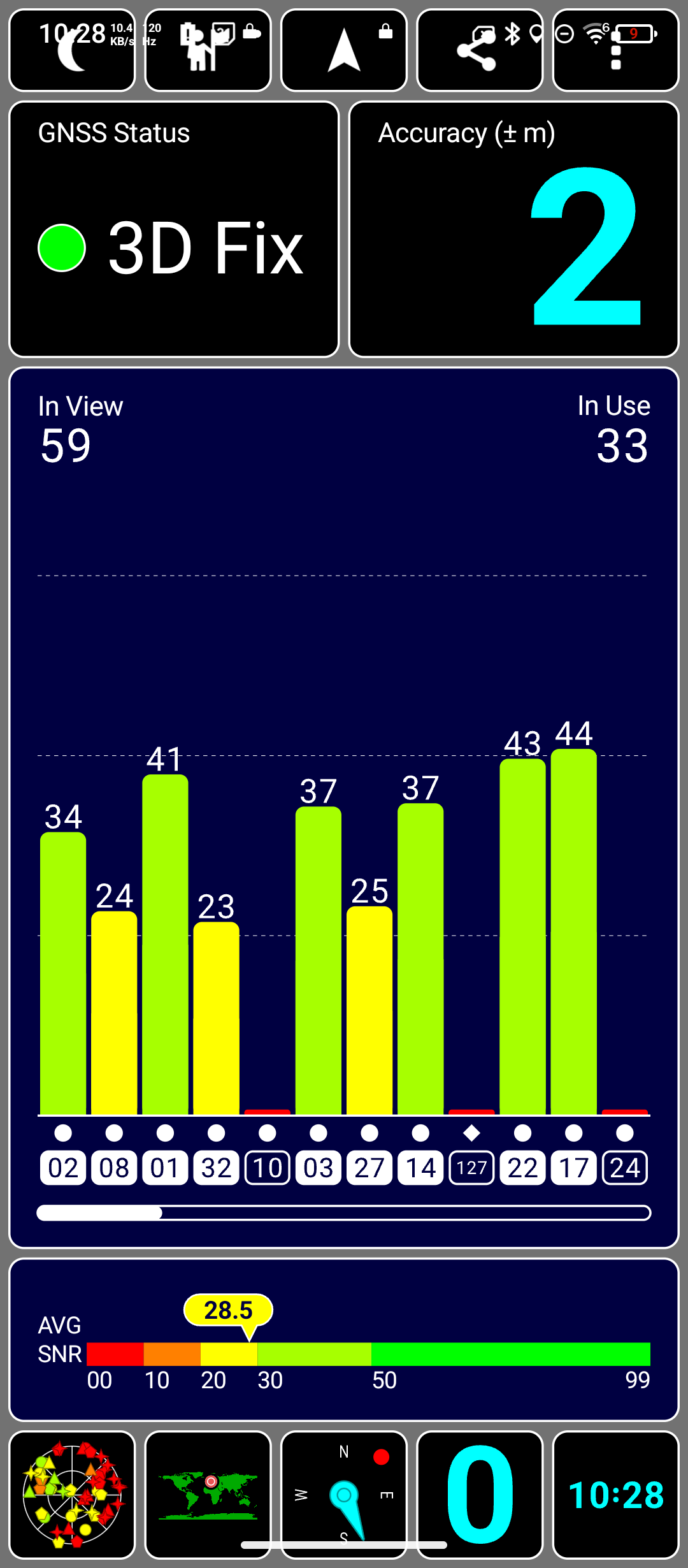The image size is (688, 1568).
Task: Open the three-dot overflow menu
Action: click(615, 50)
